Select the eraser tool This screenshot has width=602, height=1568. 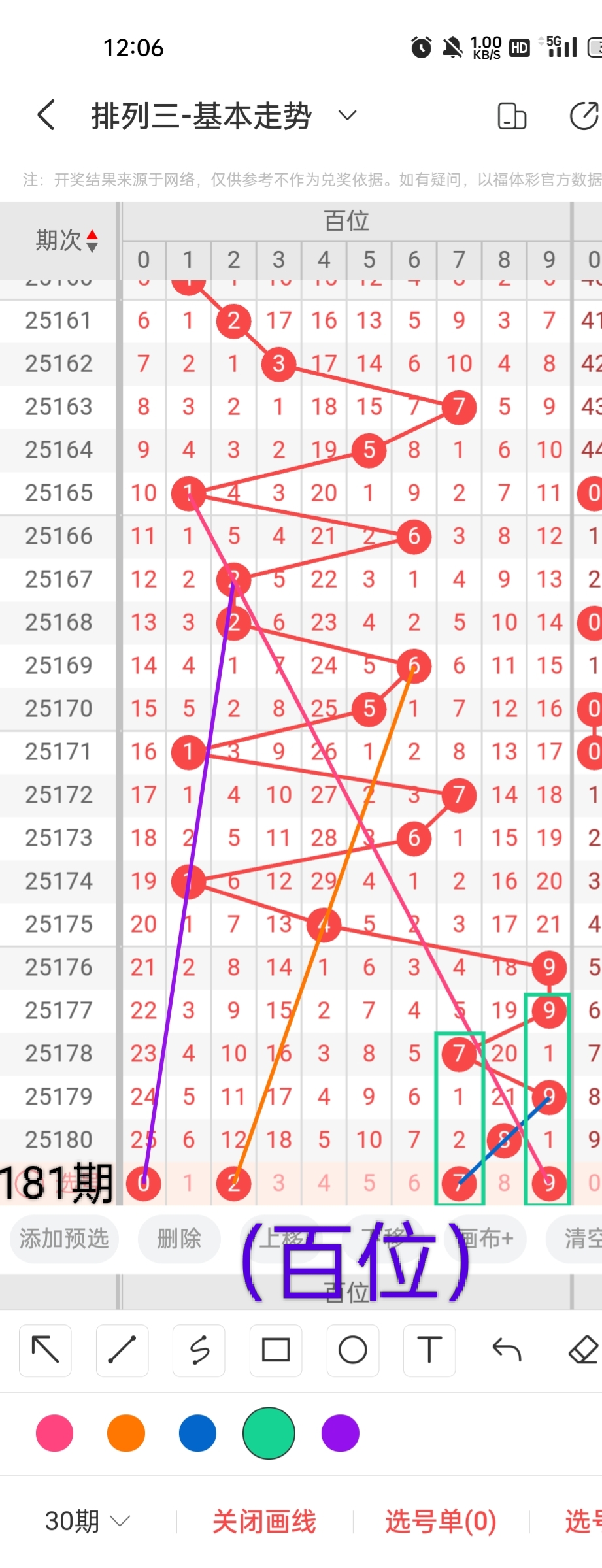pos(582,1350)
